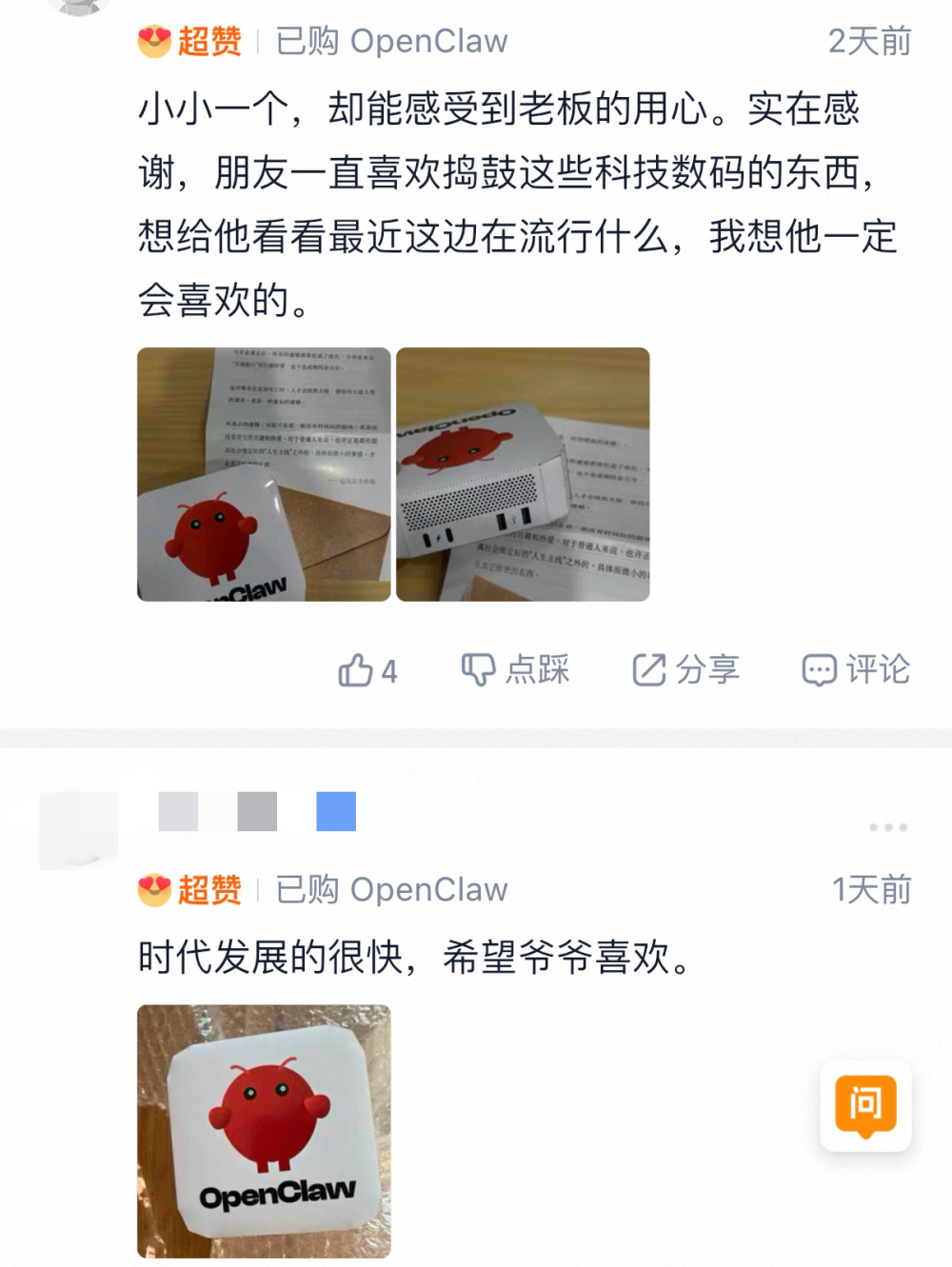Viewport: 952px width, 1267px height.
Task: Expand the like count next to the thumbs-up
Action: click(388, 672)
